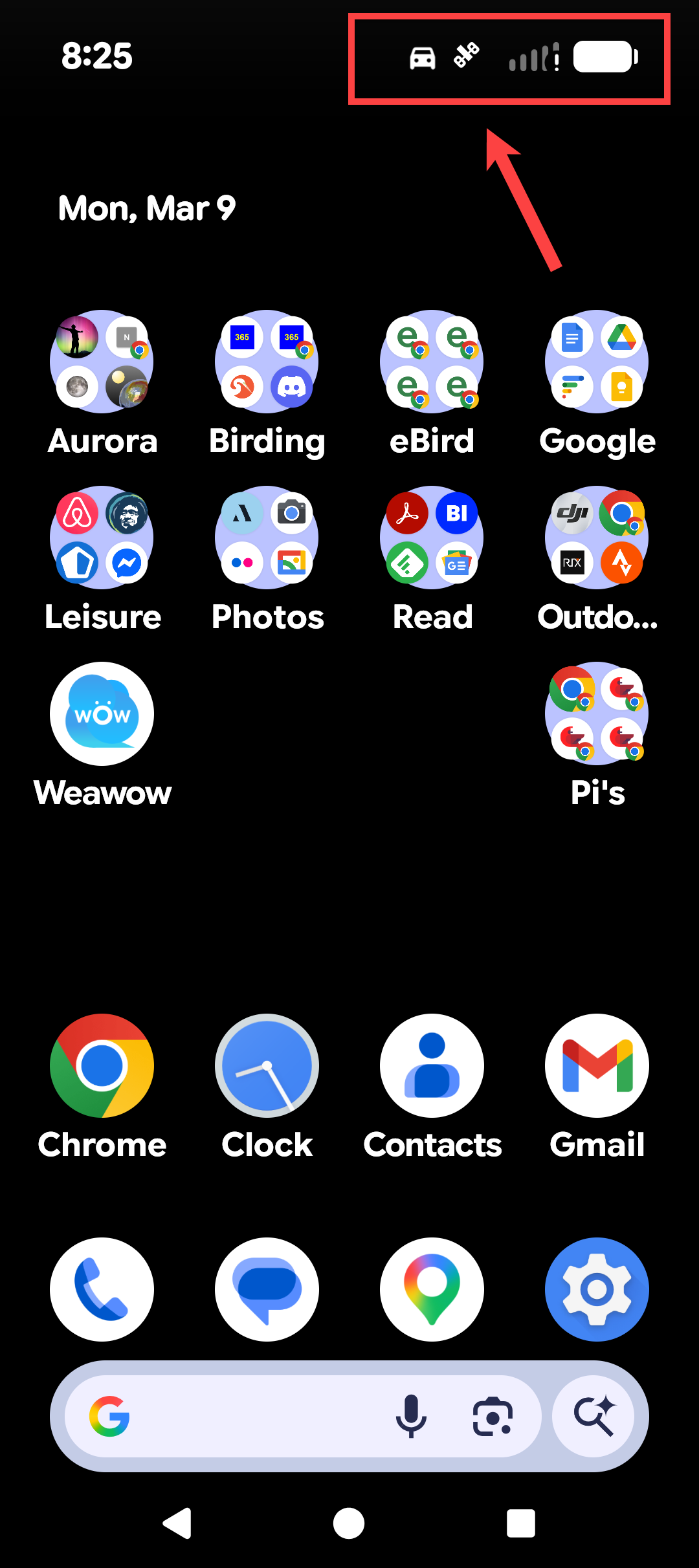Go to the home screen via navigation bar

pyautogui.click(x=349, y=1523)
